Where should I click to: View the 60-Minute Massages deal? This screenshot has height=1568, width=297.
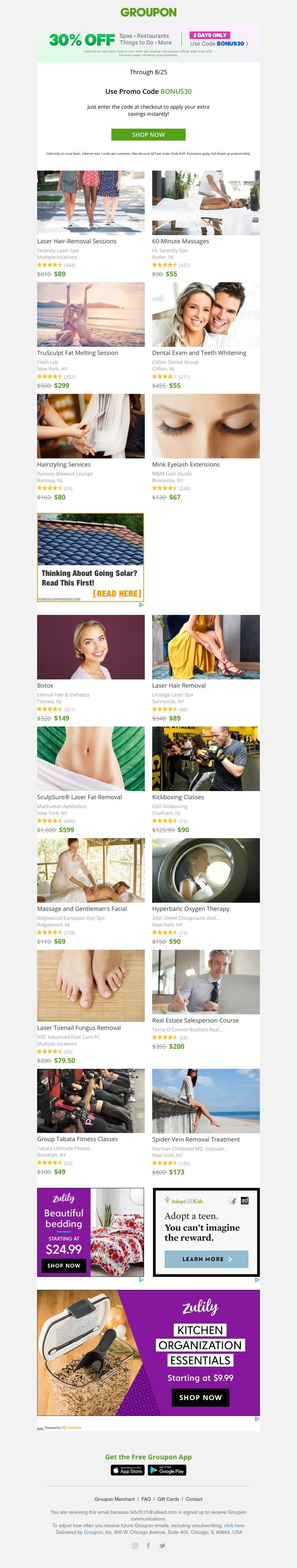pos(206,203)
